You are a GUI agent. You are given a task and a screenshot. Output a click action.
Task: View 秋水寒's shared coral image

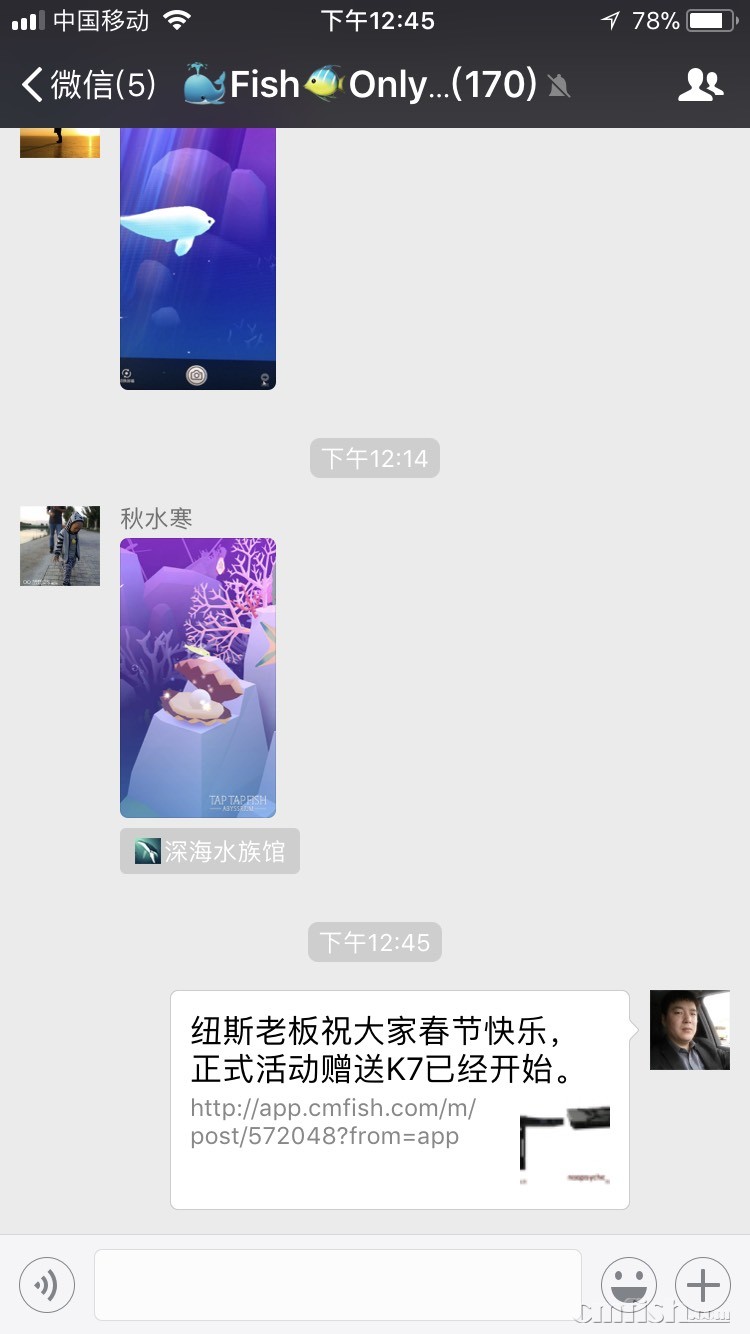(x=198, y=677)
